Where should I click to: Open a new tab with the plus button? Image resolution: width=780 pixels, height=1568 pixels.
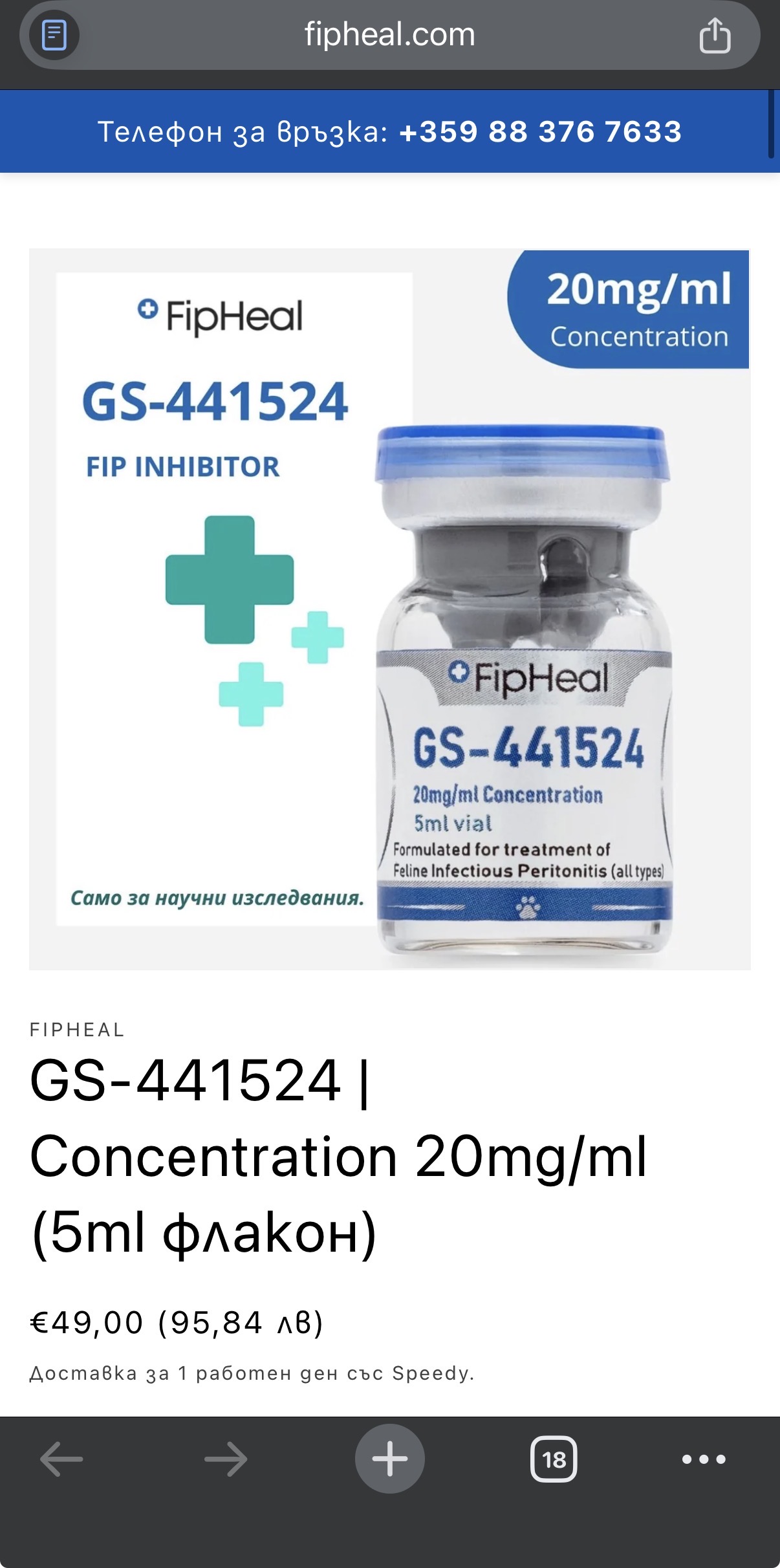390,1459
